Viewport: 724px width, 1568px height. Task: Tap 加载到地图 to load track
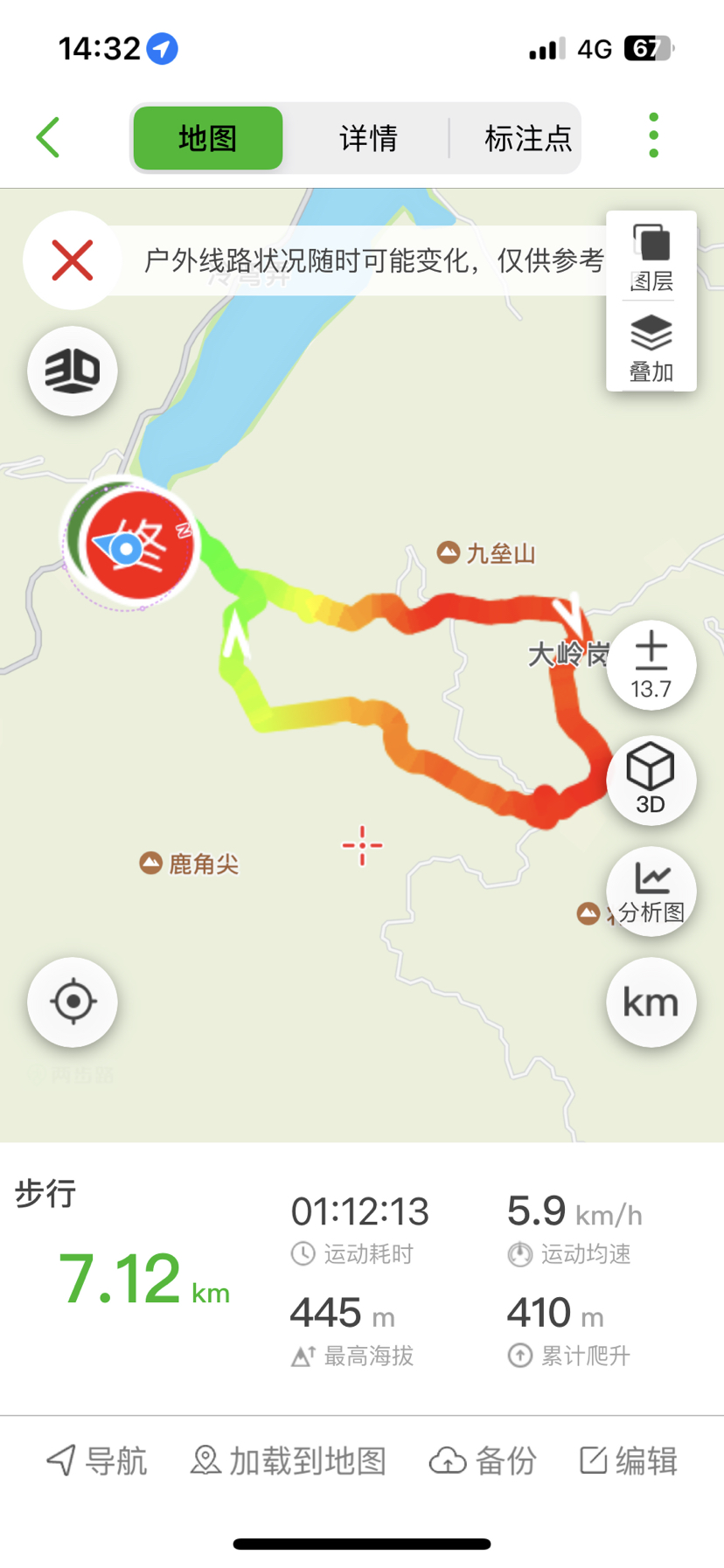(x=289, y=1460)
